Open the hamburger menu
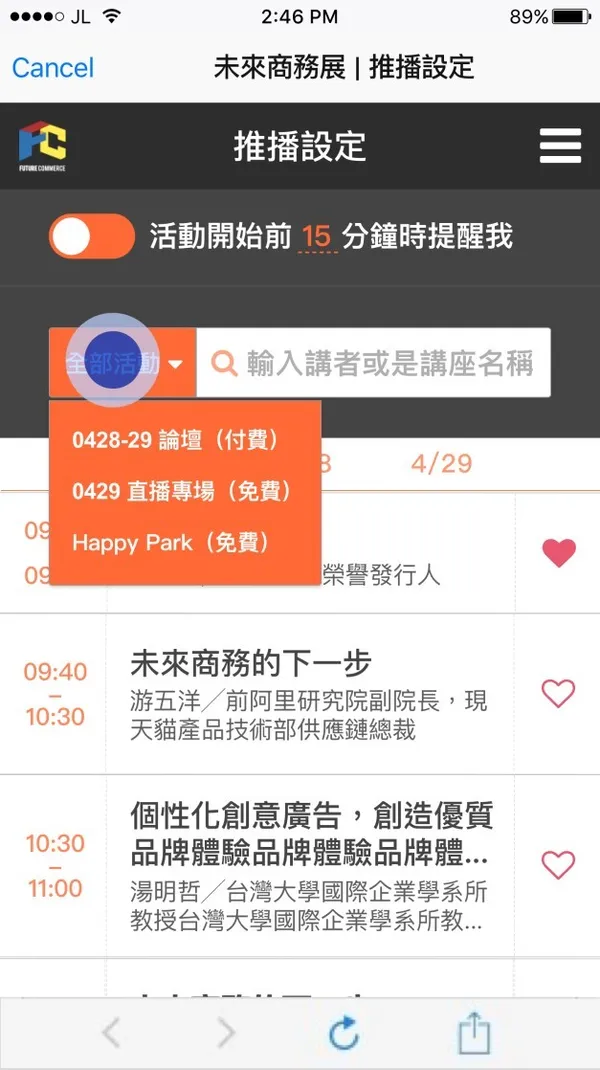The image size is (600, 1070). click(560, 146)
